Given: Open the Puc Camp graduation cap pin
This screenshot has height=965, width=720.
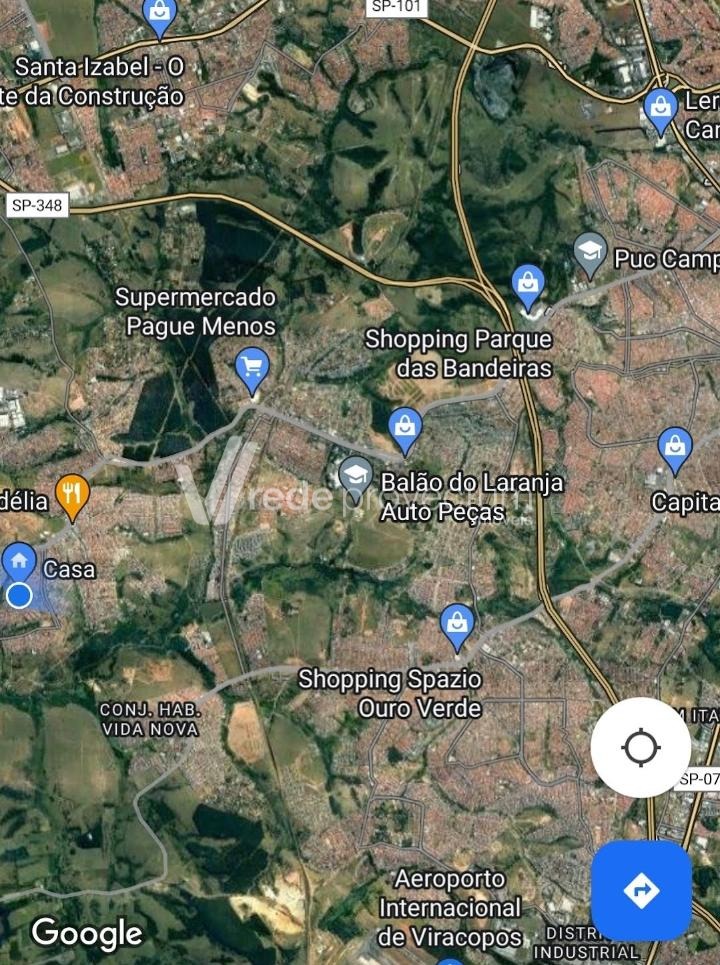Looking at the screenshot, I should point(590,253).
